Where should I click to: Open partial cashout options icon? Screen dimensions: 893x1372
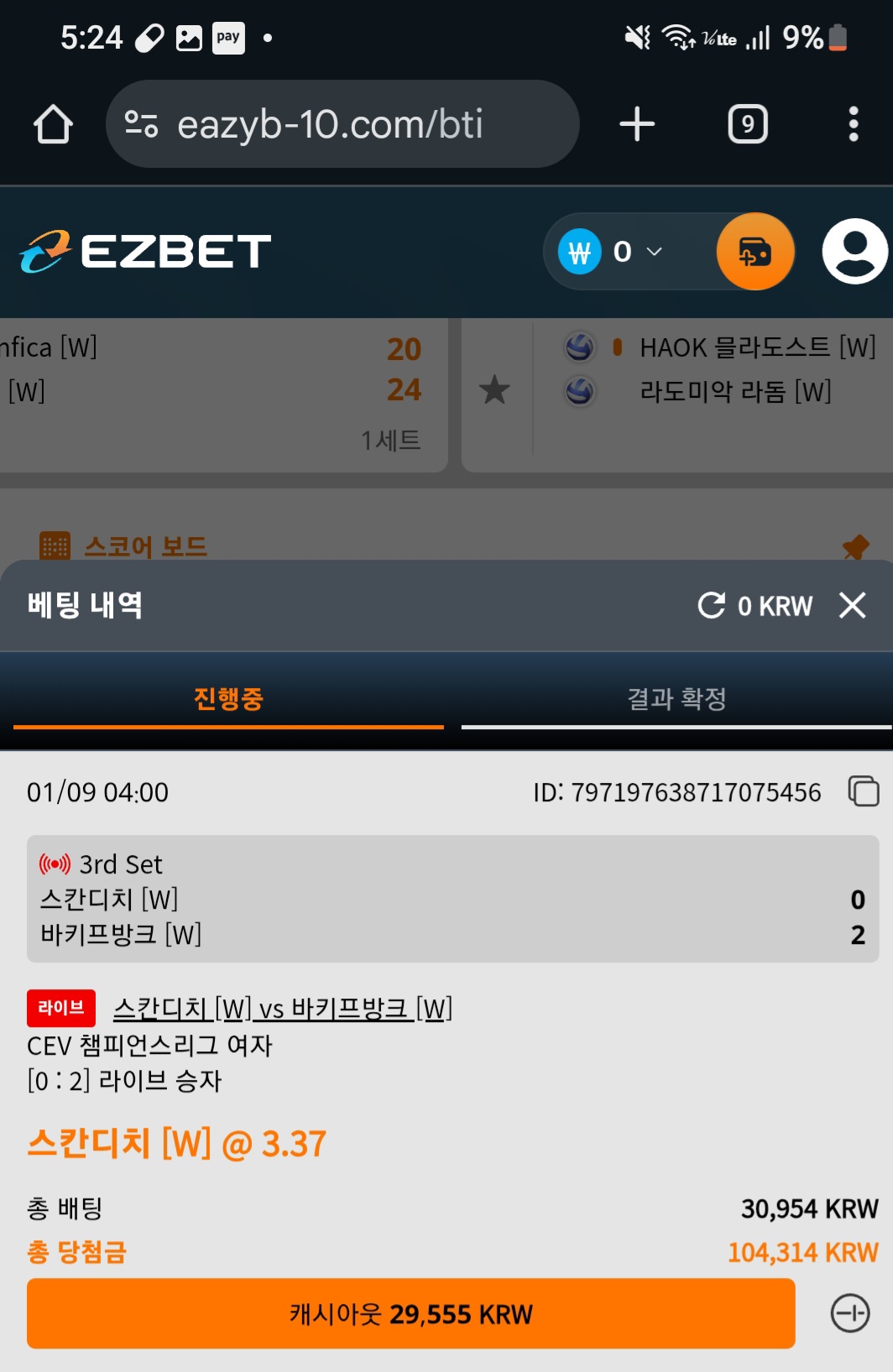point(849,1313)
